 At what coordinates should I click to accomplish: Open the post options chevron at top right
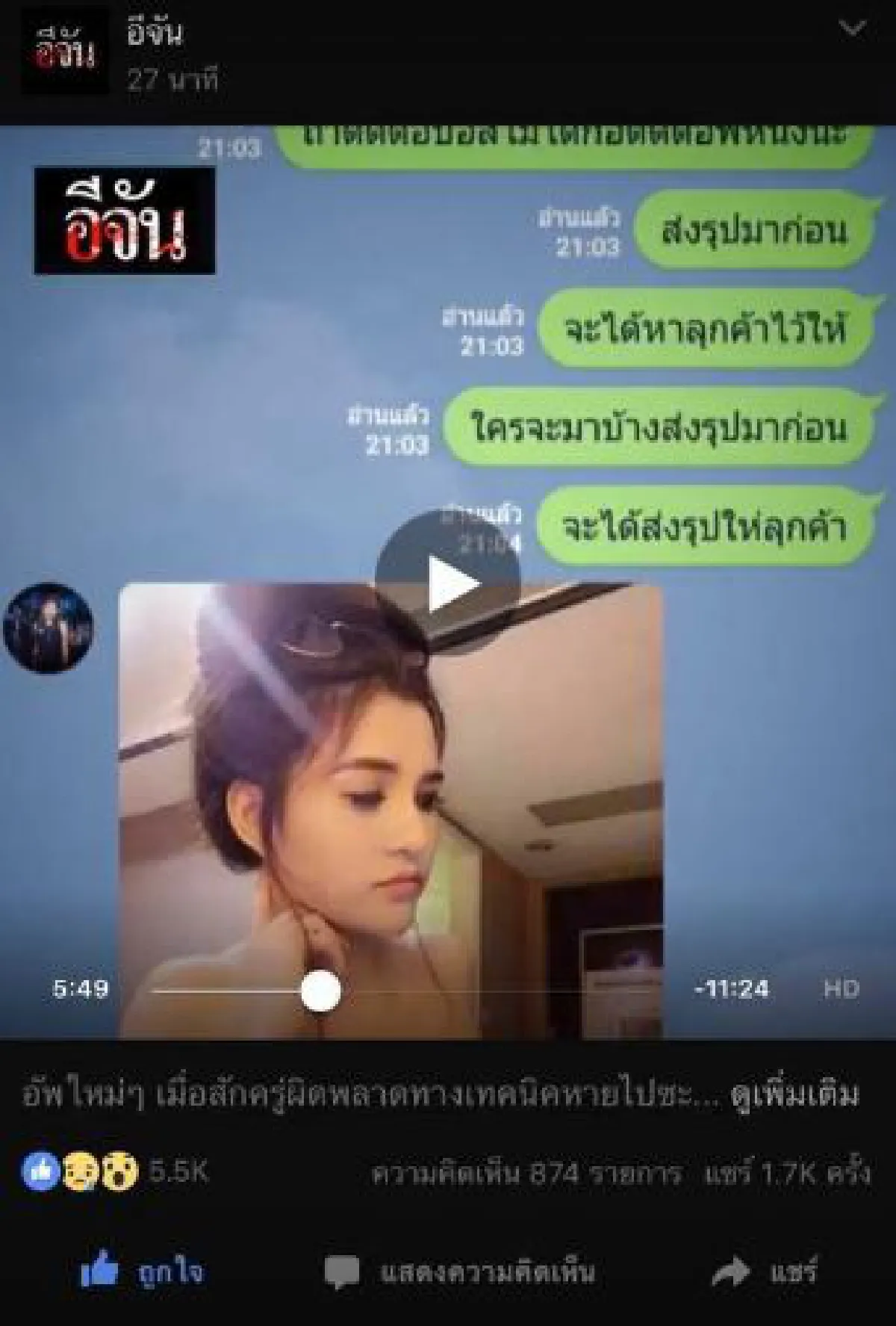[850, 26]
